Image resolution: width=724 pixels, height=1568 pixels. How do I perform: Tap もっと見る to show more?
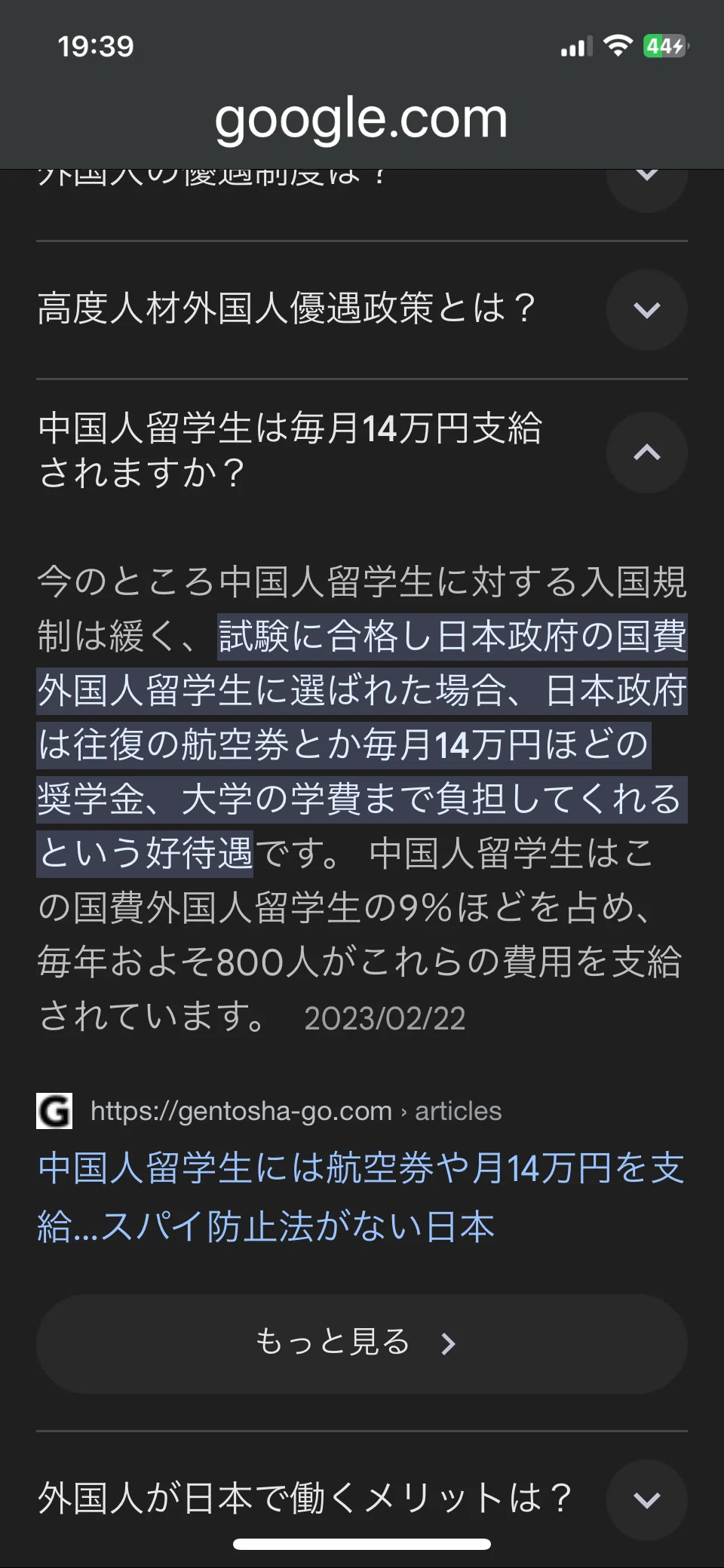click(x=361, y=1343)
